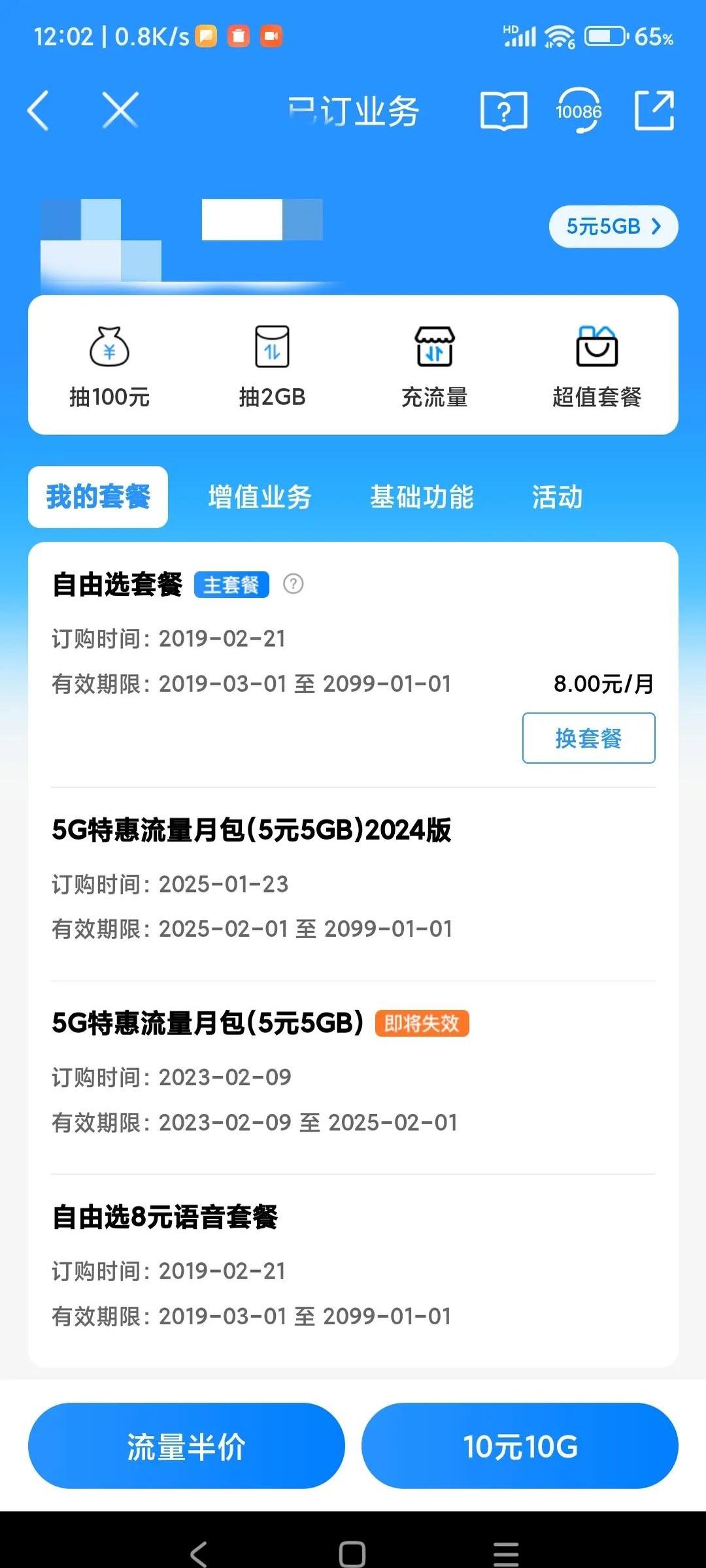The image size is (706, 1568).
Task: Tap the share icon in top bar
Action: click(x=653, y=111)
